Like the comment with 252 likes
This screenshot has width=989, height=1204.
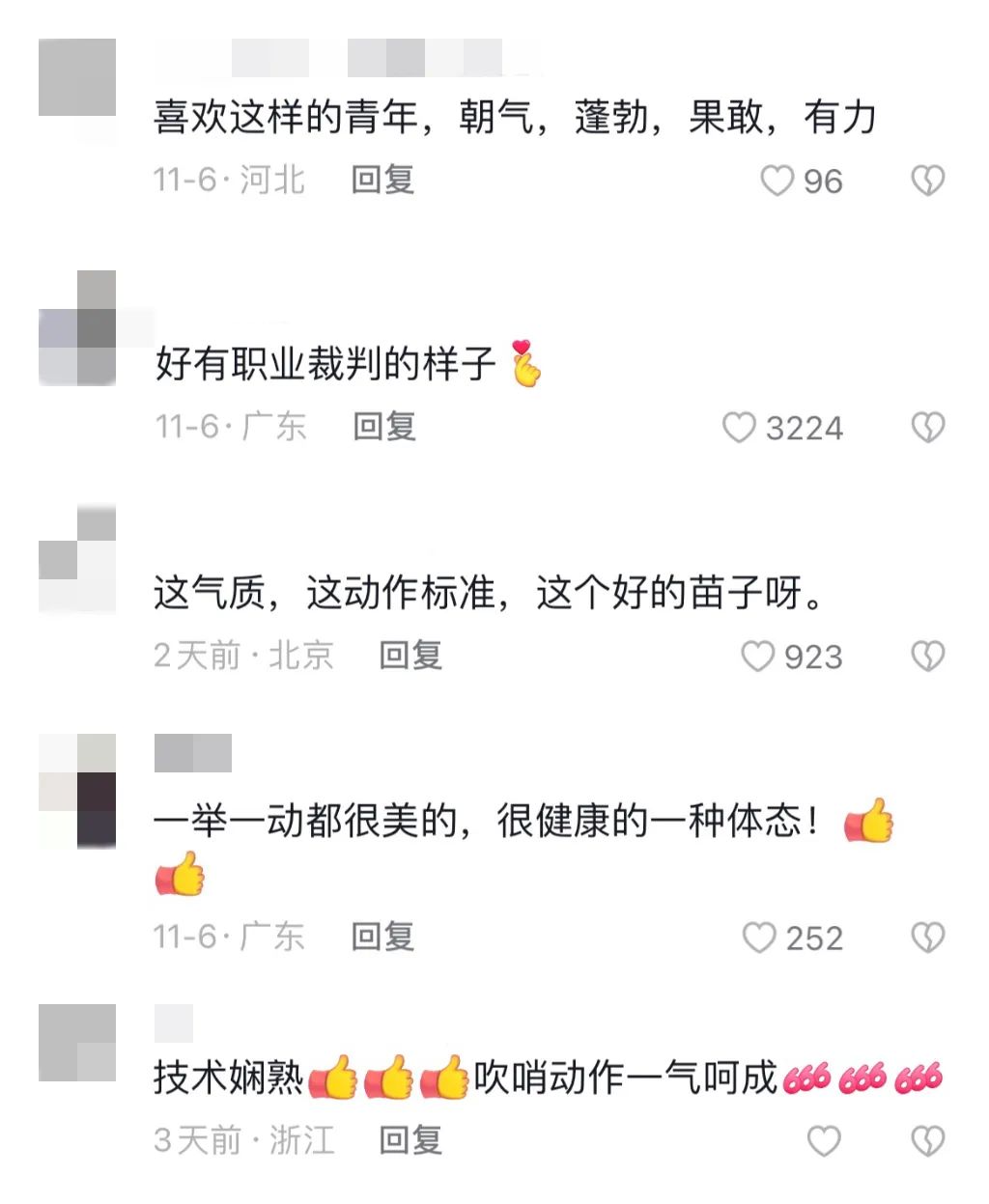759,938
